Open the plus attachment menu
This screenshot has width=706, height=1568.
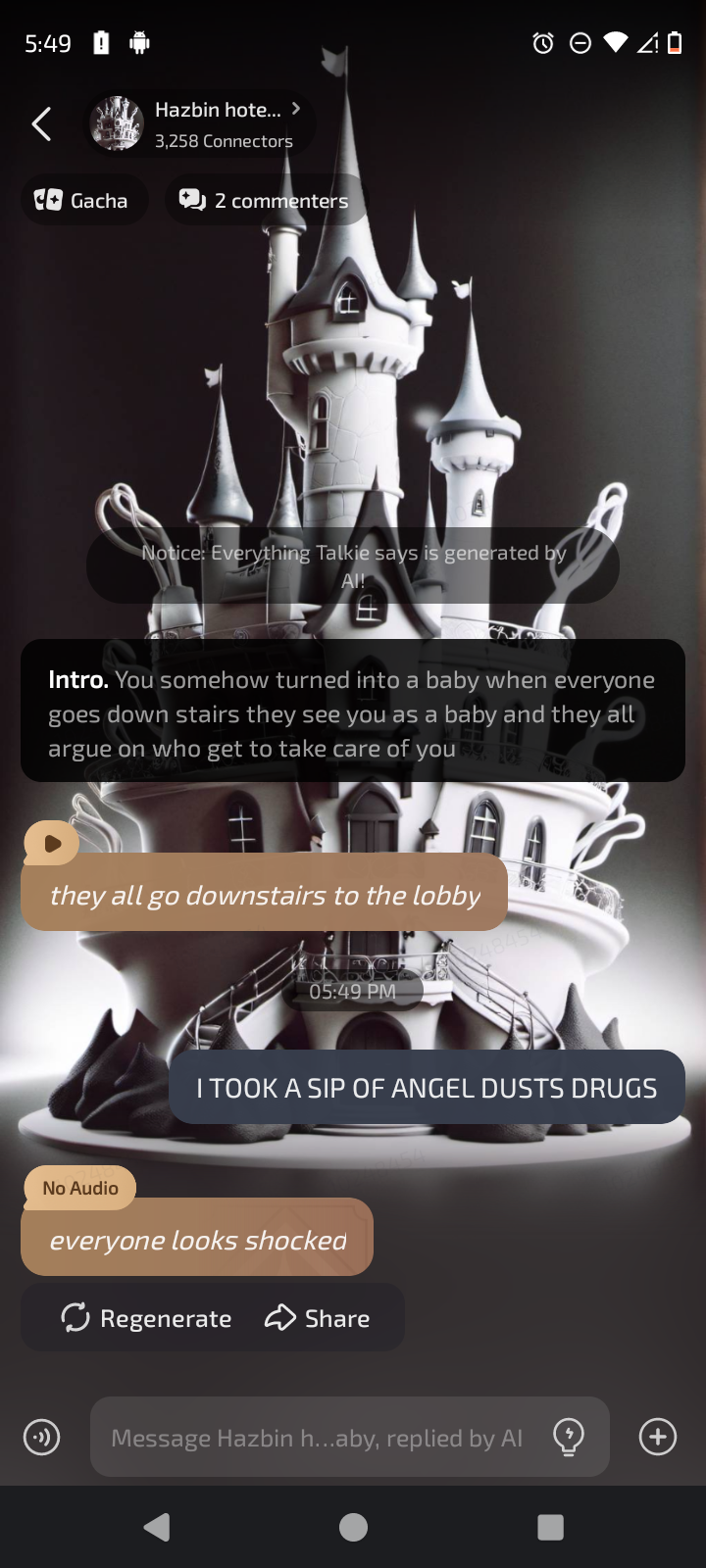658,1438
